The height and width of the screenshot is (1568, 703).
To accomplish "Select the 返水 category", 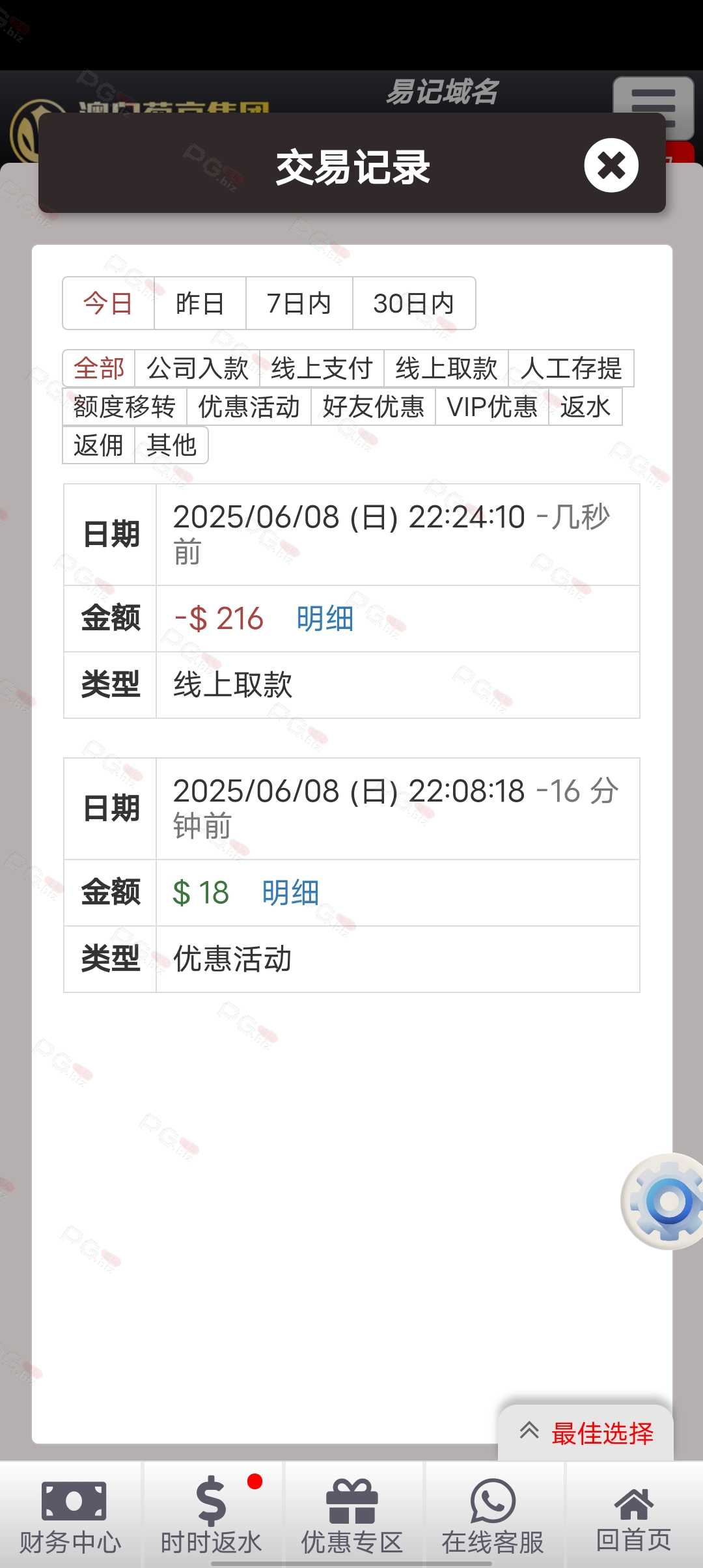I will pos(585,407).
